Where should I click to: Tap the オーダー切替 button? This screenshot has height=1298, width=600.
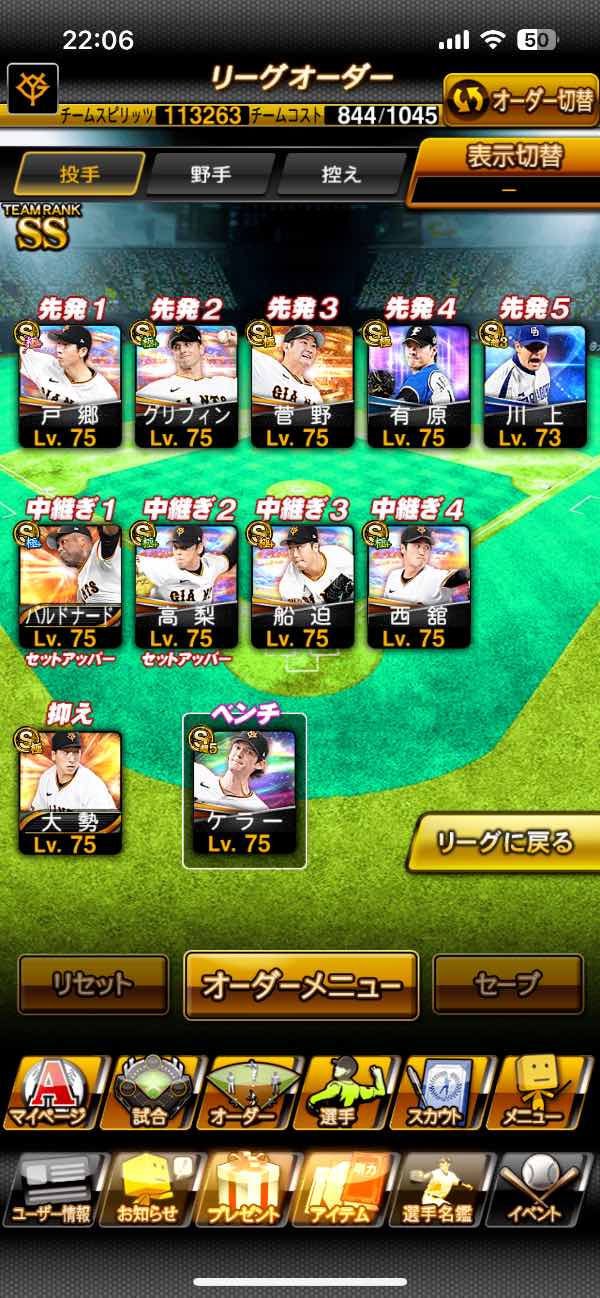pos(520,101)
